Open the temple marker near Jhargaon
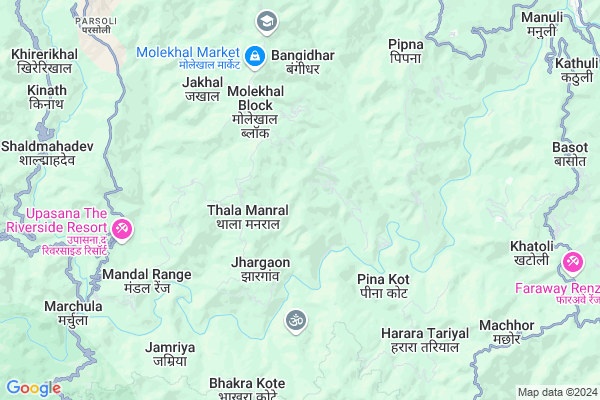This screenshot has height=400, width=600. click(x=295, y=320)
